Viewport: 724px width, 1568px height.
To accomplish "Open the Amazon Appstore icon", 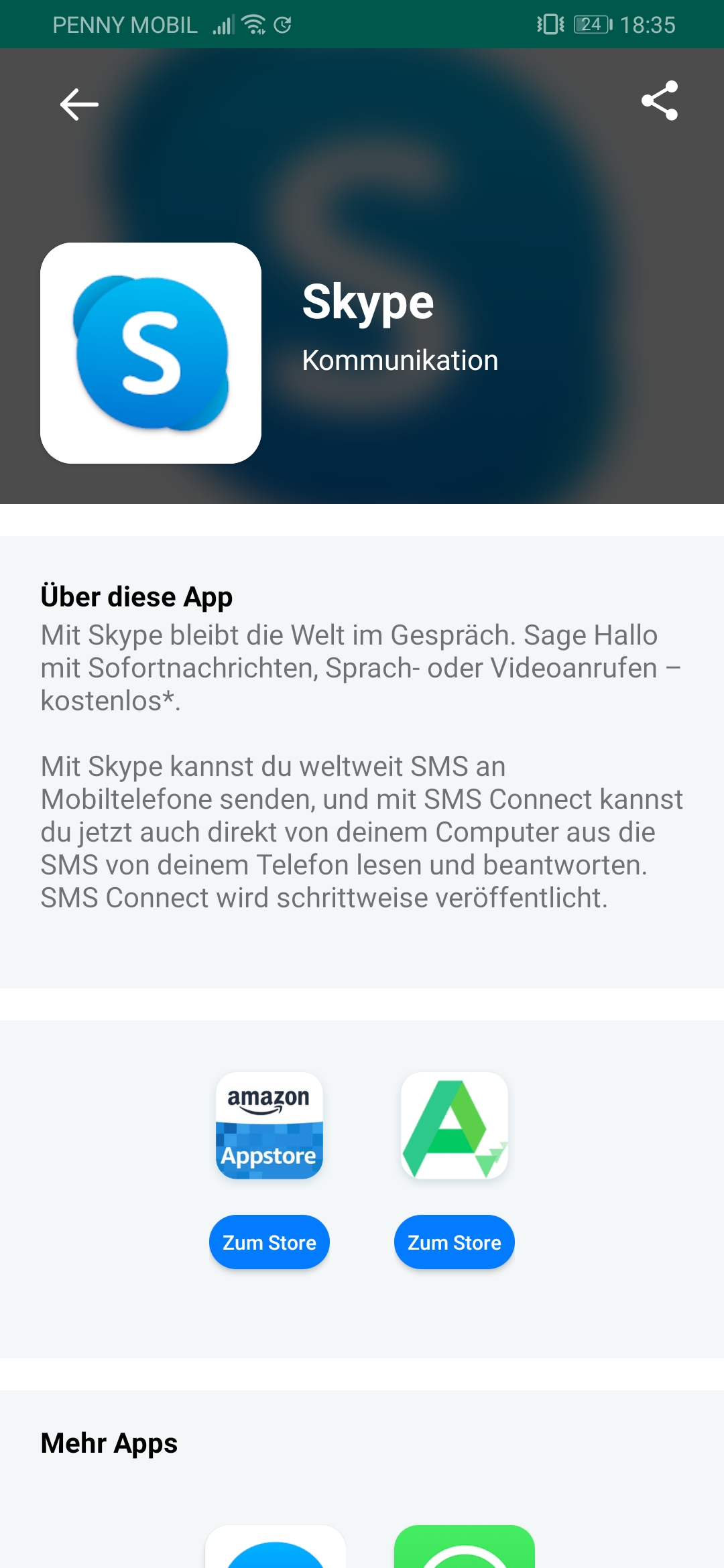I will click(269, 1126).
